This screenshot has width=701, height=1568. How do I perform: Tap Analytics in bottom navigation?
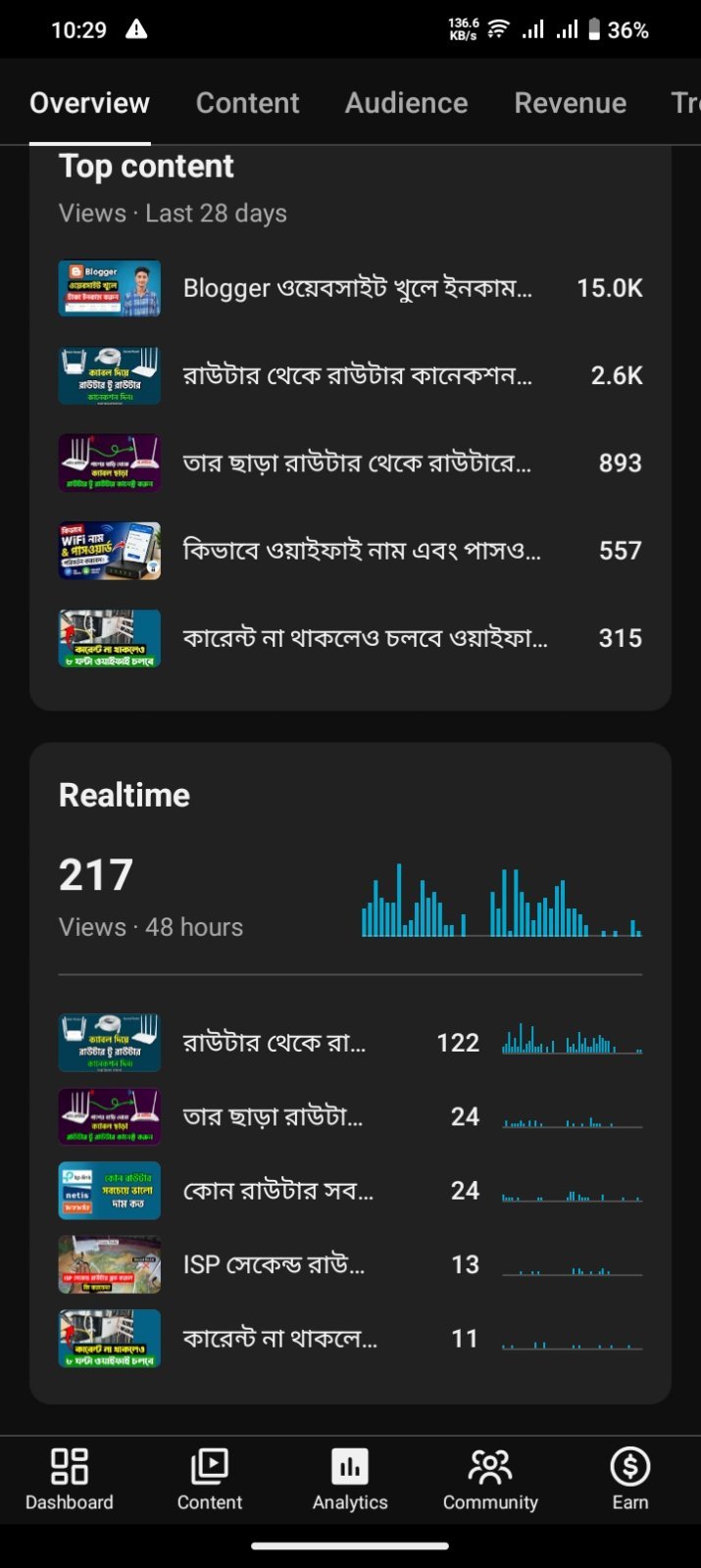pos(350,1480)
